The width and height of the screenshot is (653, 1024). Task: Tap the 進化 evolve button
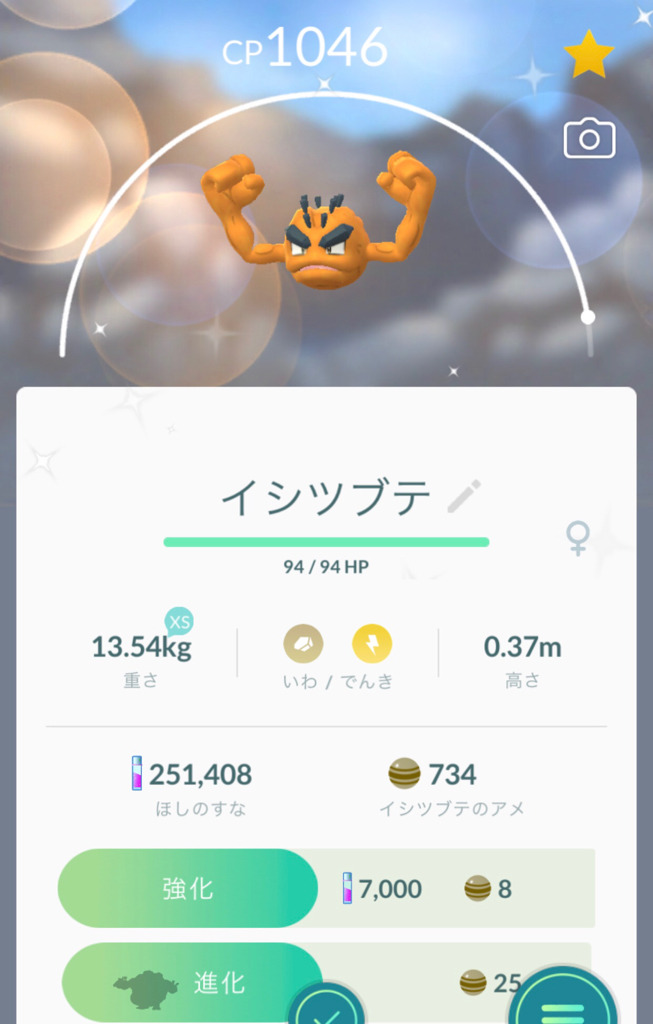click(192, 982)
